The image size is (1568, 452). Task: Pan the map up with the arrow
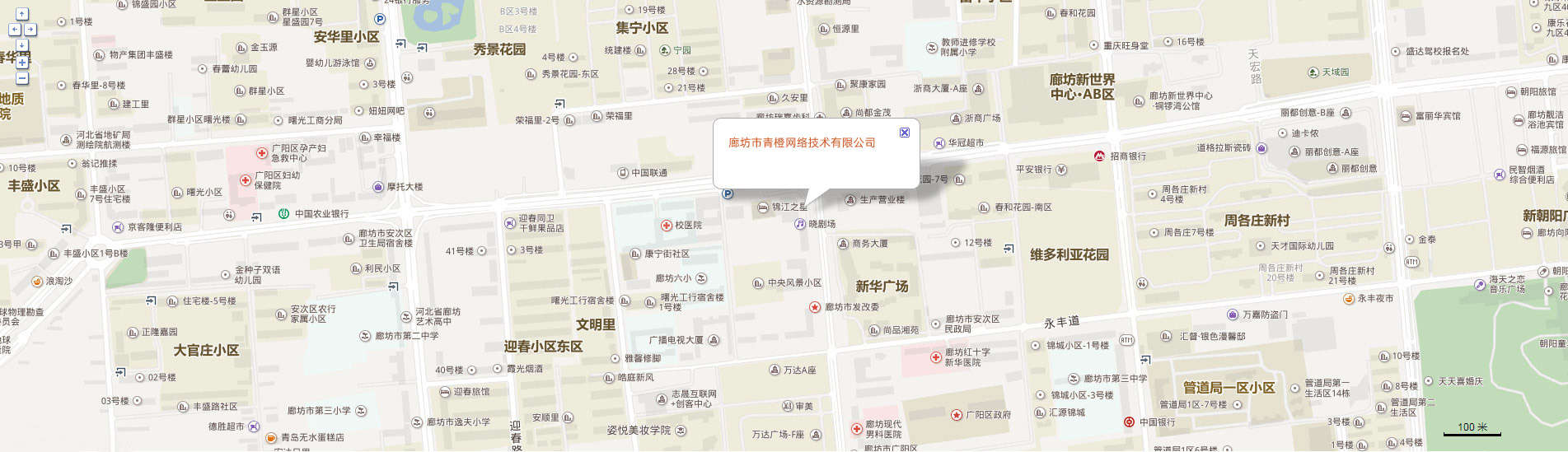coord(22,14)
